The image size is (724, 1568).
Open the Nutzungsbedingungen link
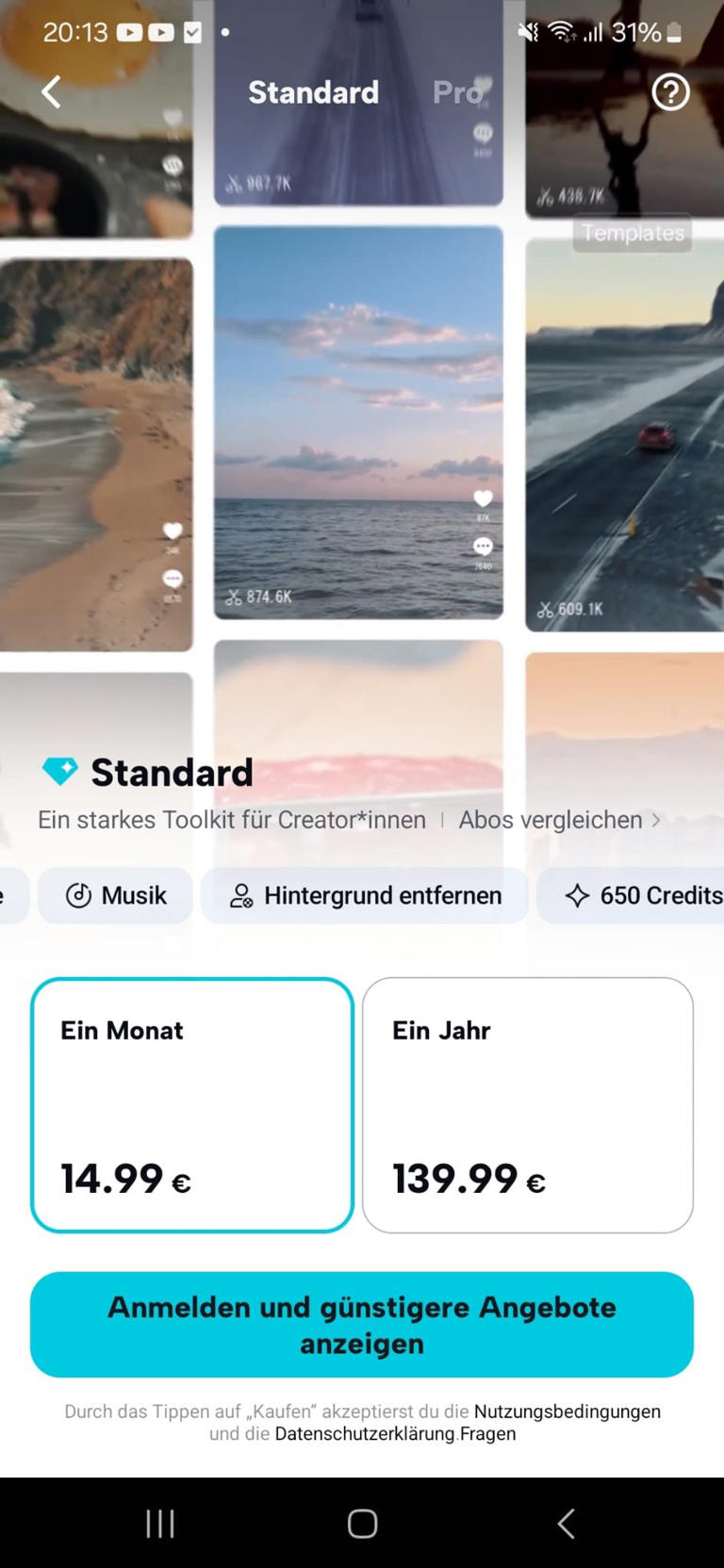tap(567, 1412)
